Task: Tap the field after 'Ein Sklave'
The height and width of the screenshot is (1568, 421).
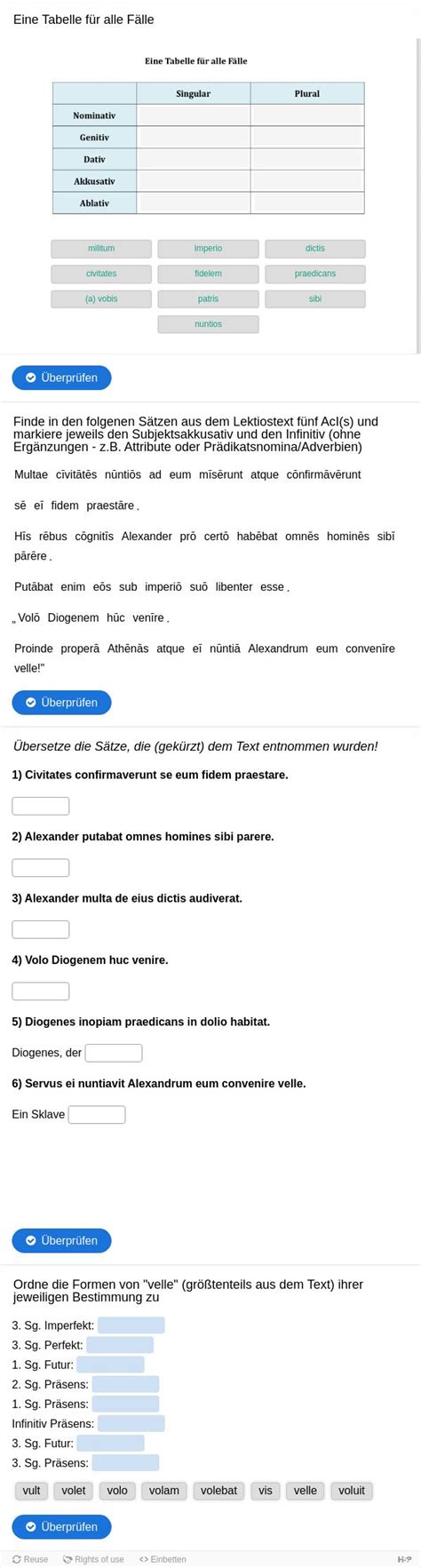Action: [x=97, y=1114]
